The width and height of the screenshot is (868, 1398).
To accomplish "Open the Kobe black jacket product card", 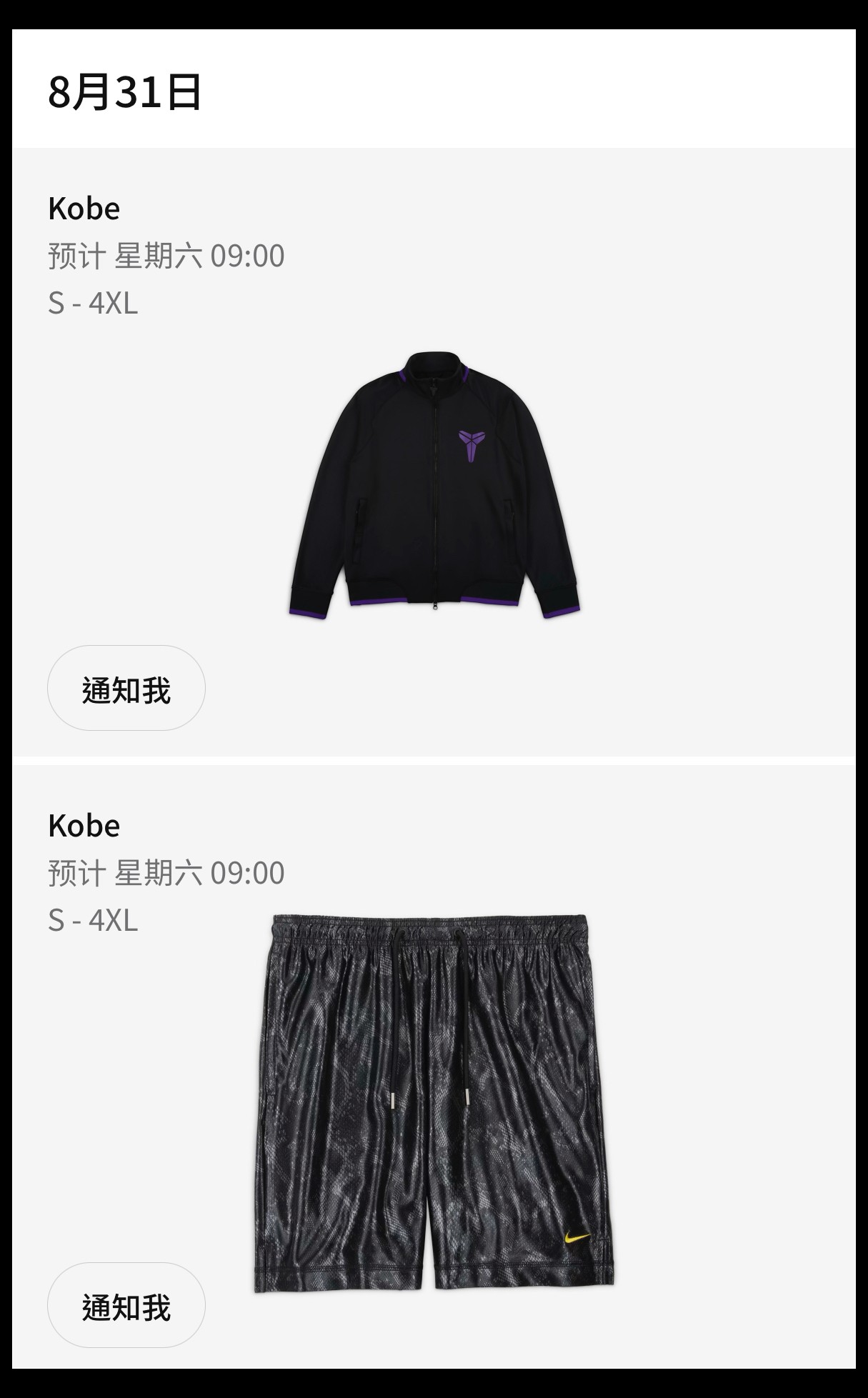I will point(434,485).
